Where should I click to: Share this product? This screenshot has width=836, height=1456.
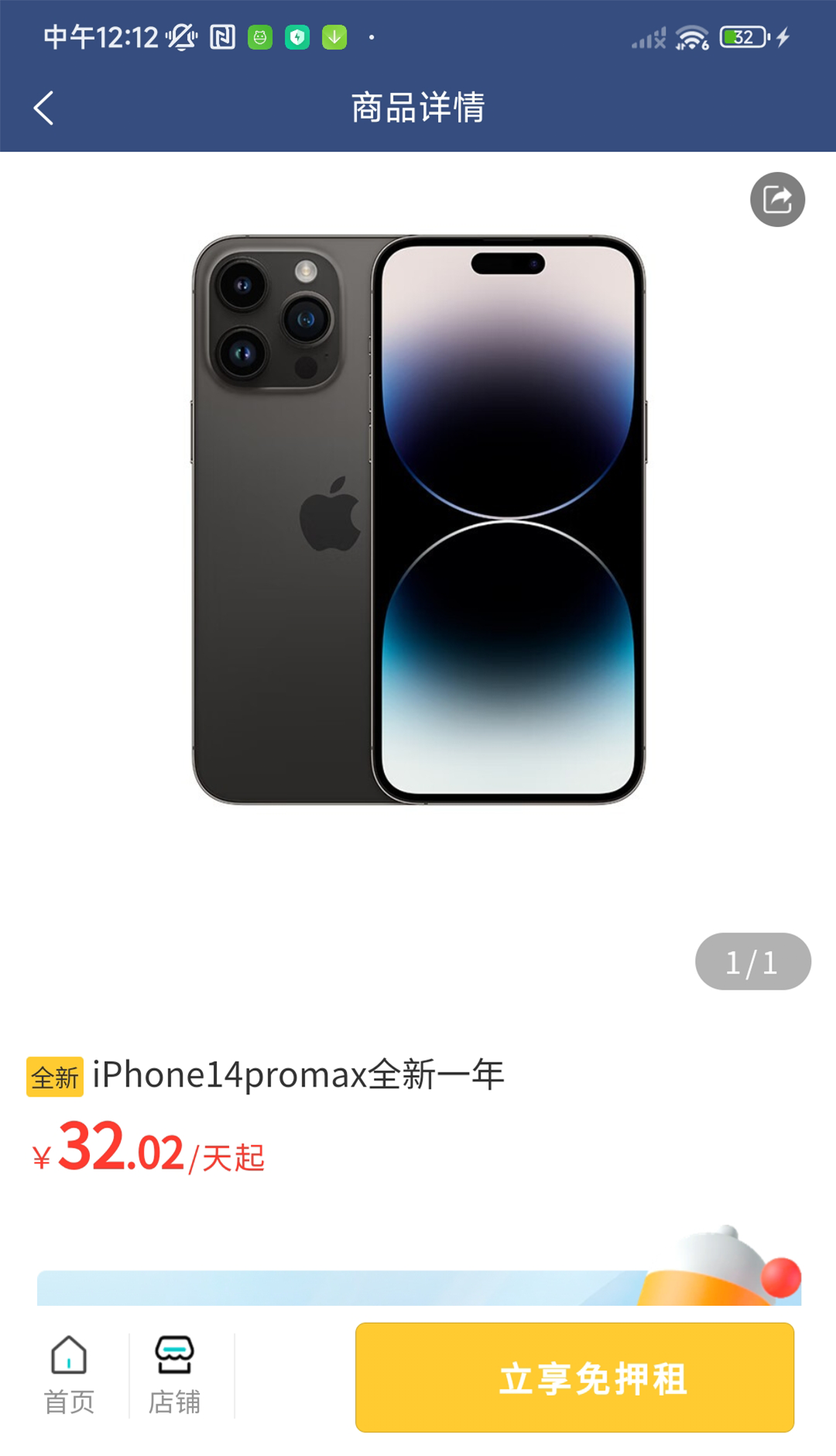(x=777, y=200)
